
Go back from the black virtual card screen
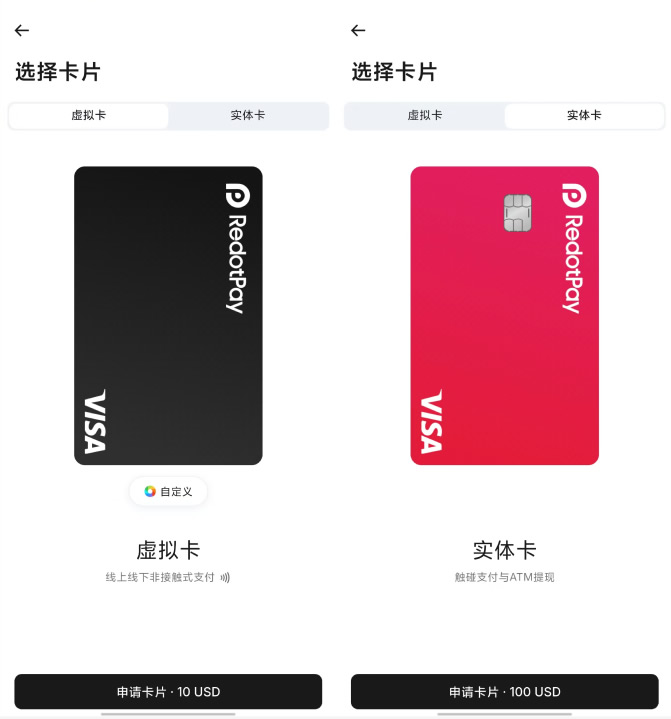[22, 31]
